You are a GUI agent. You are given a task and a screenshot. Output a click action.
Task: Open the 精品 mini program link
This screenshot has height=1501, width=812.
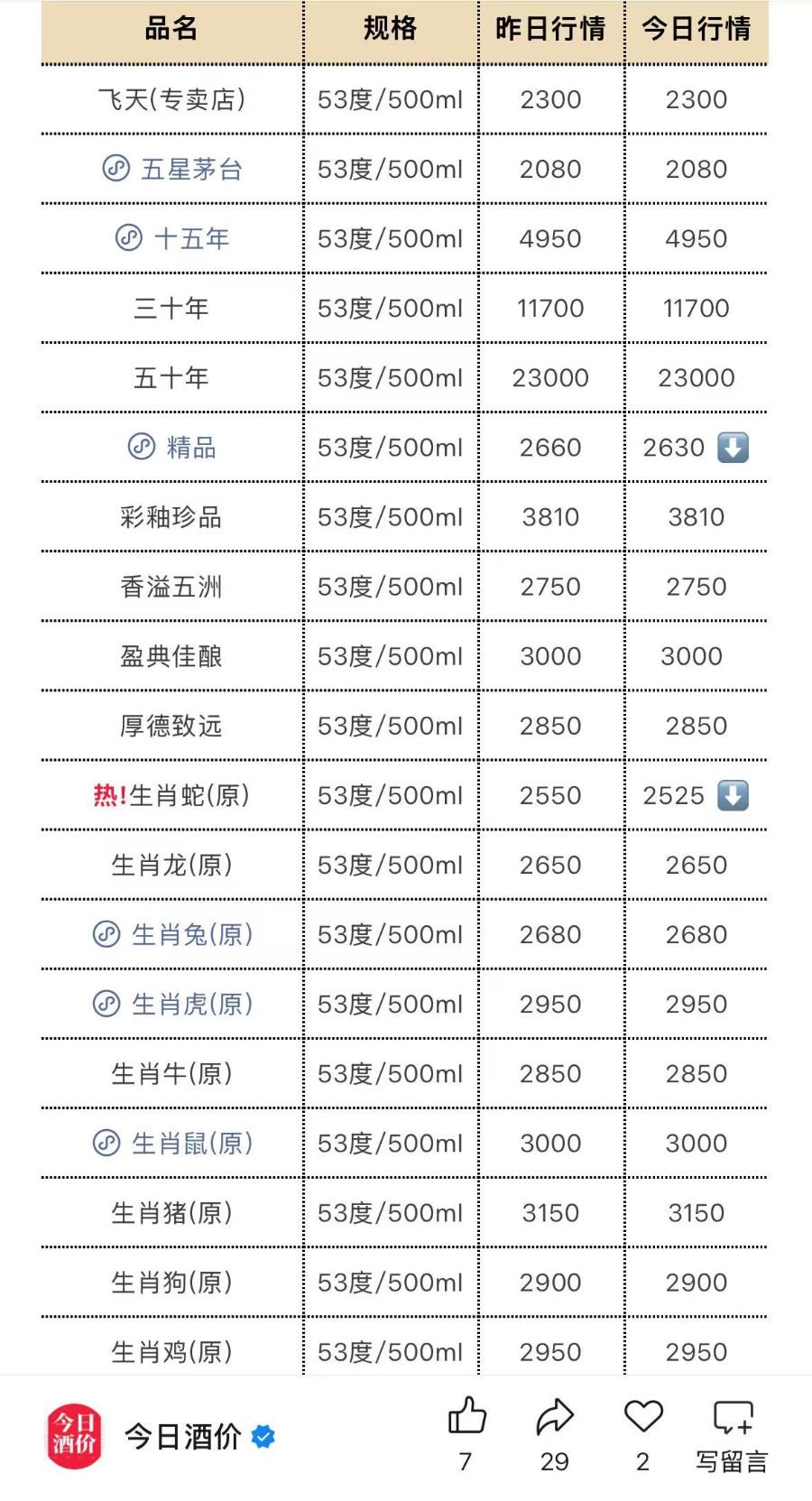click(172, 447)
